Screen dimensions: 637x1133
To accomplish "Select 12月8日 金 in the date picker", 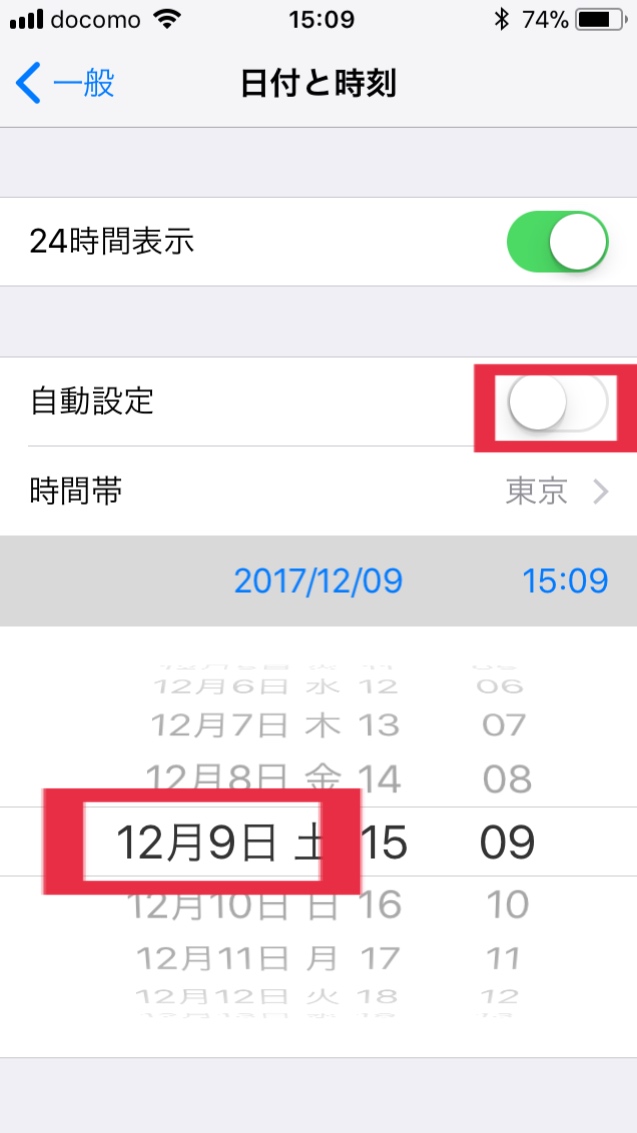I will (x=243, y=779).
